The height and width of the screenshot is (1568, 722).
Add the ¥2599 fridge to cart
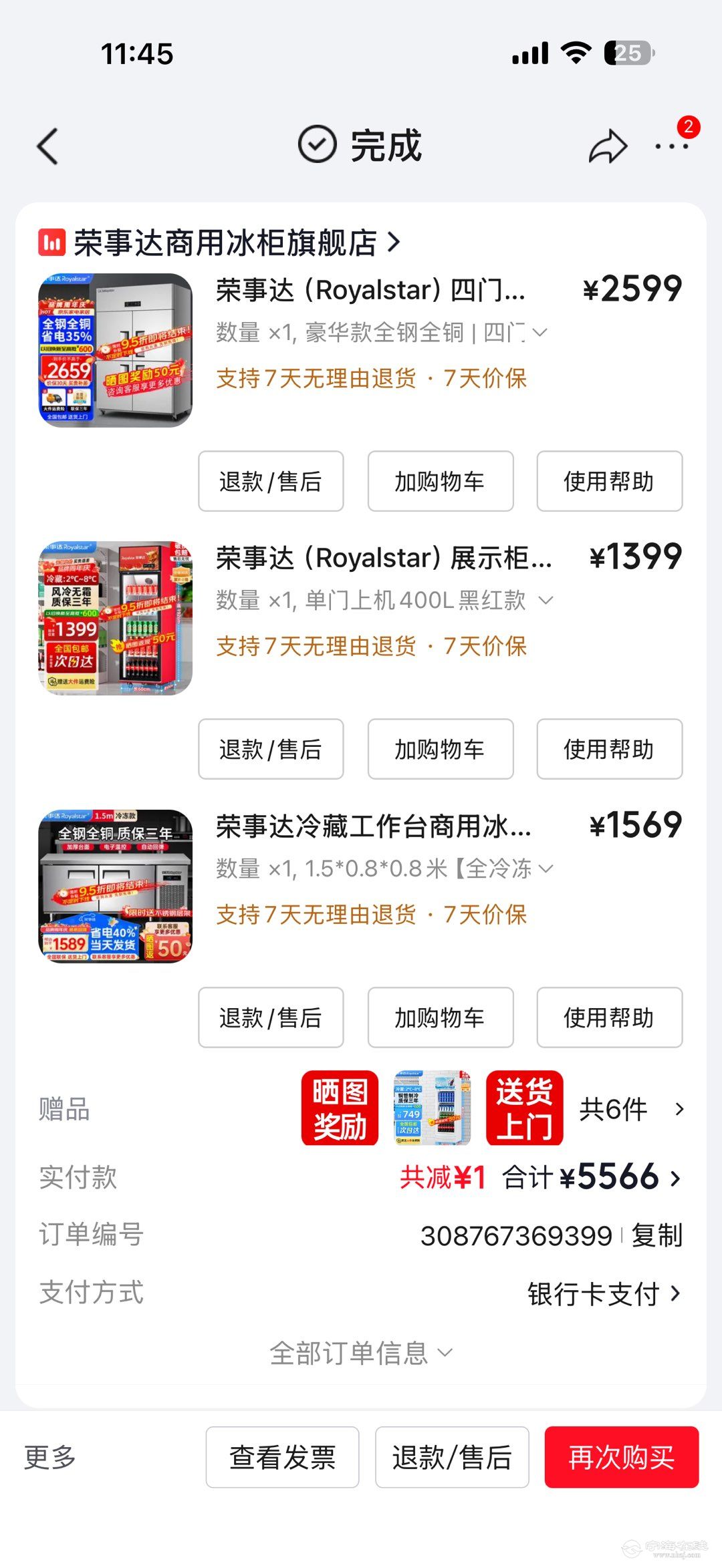pos(440,481)
